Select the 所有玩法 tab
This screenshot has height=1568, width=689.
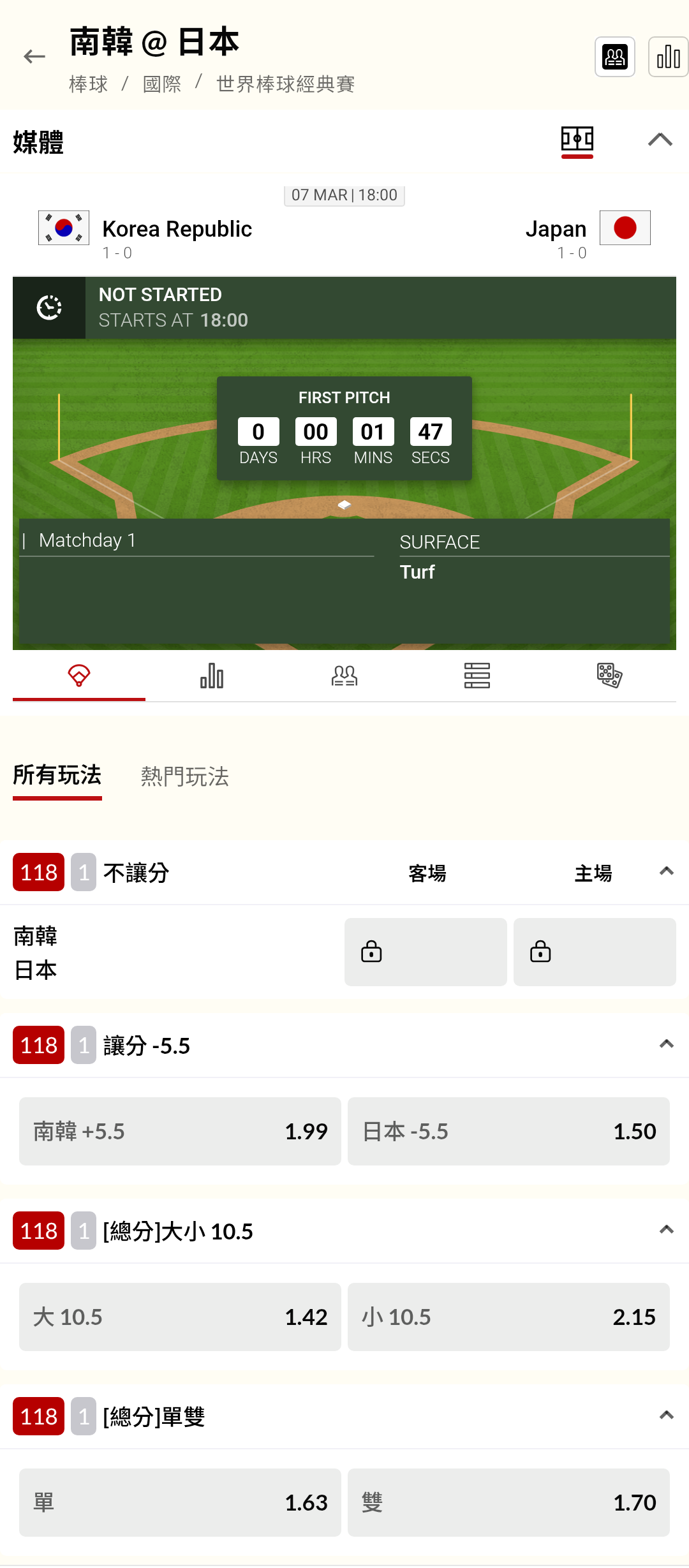pos(57,776)
